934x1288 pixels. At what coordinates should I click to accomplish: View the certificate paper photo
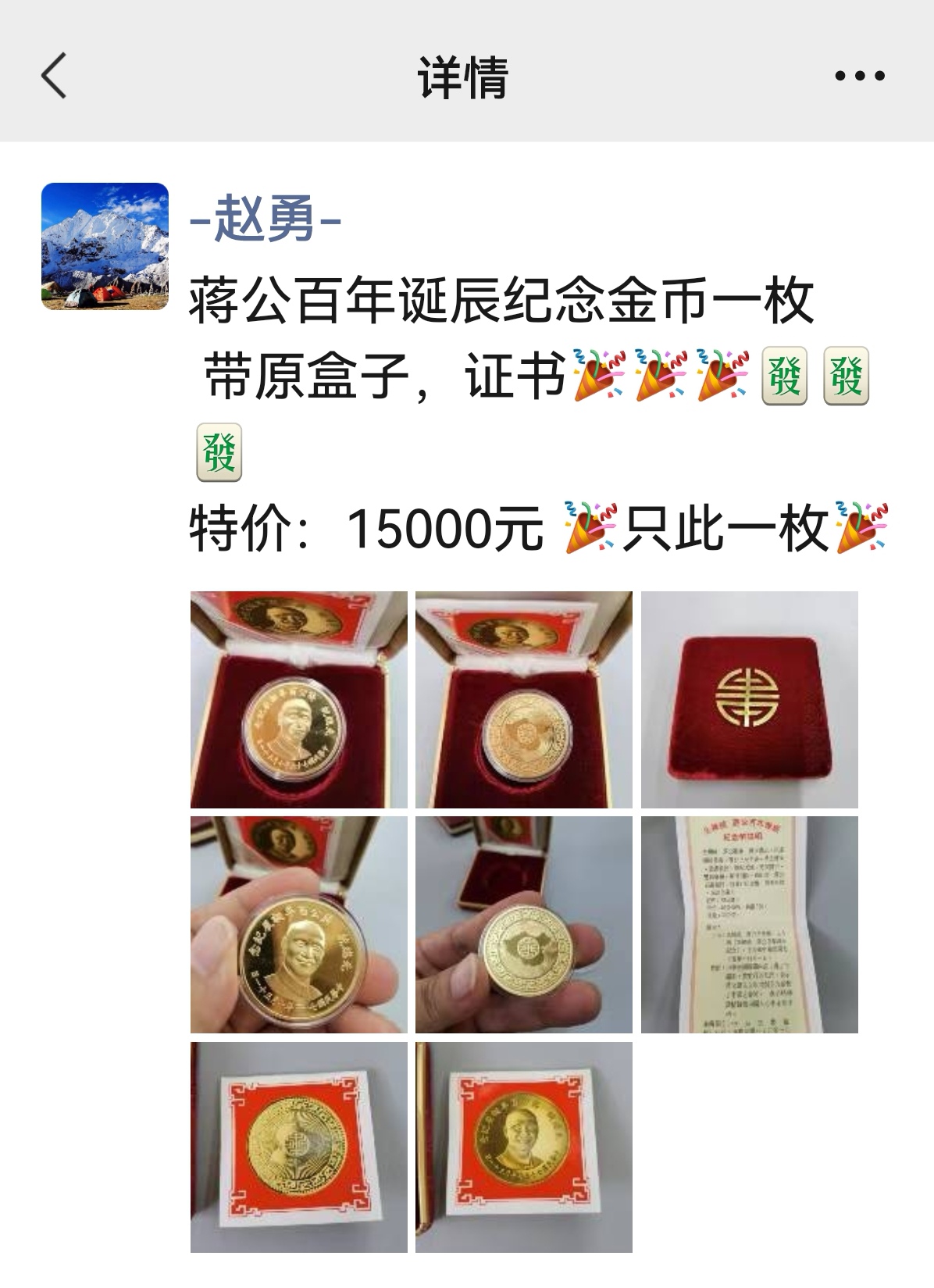[749, 924]
